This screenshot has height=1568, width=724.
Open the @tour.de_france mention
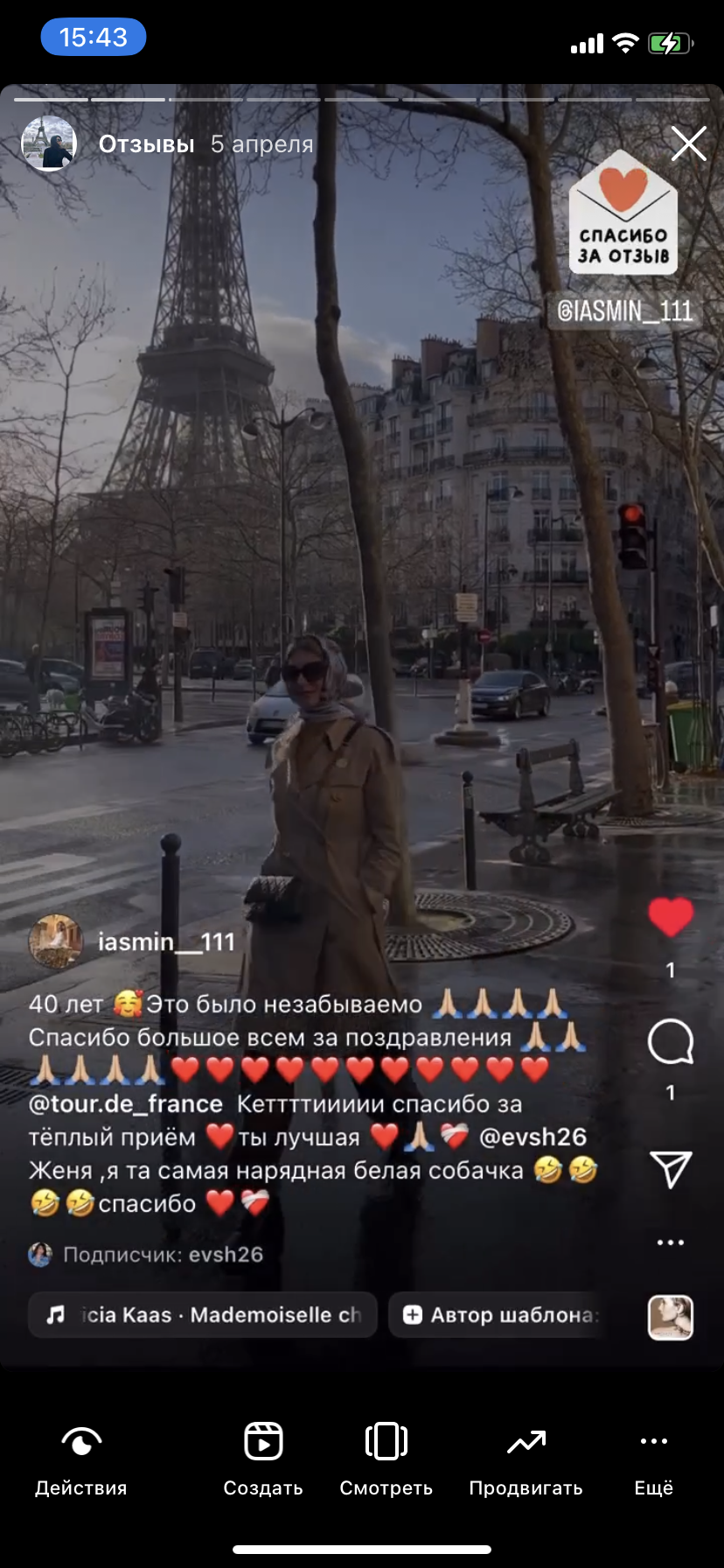(126, 1103)
